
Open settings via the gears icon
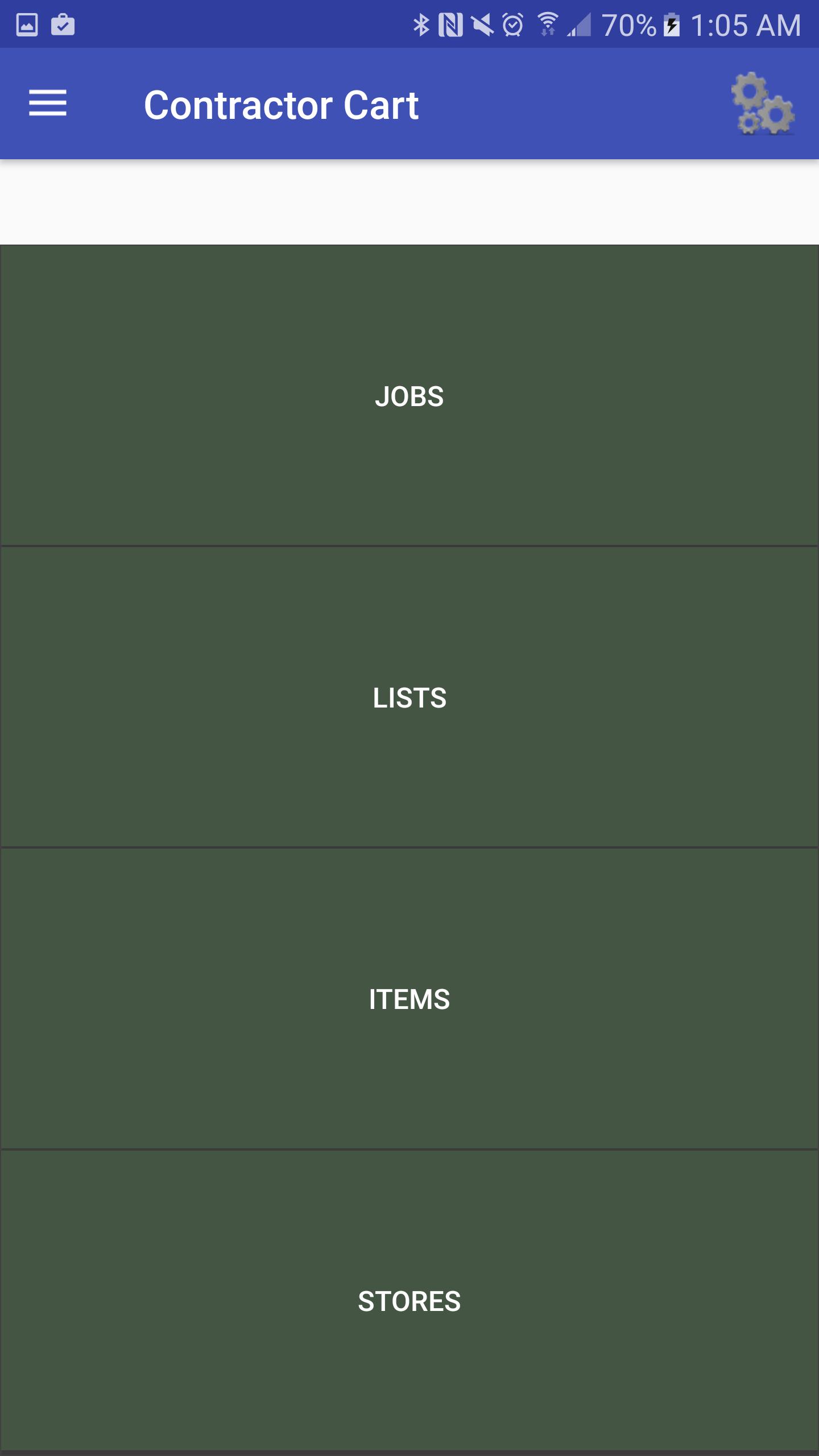tap(762, 104)
